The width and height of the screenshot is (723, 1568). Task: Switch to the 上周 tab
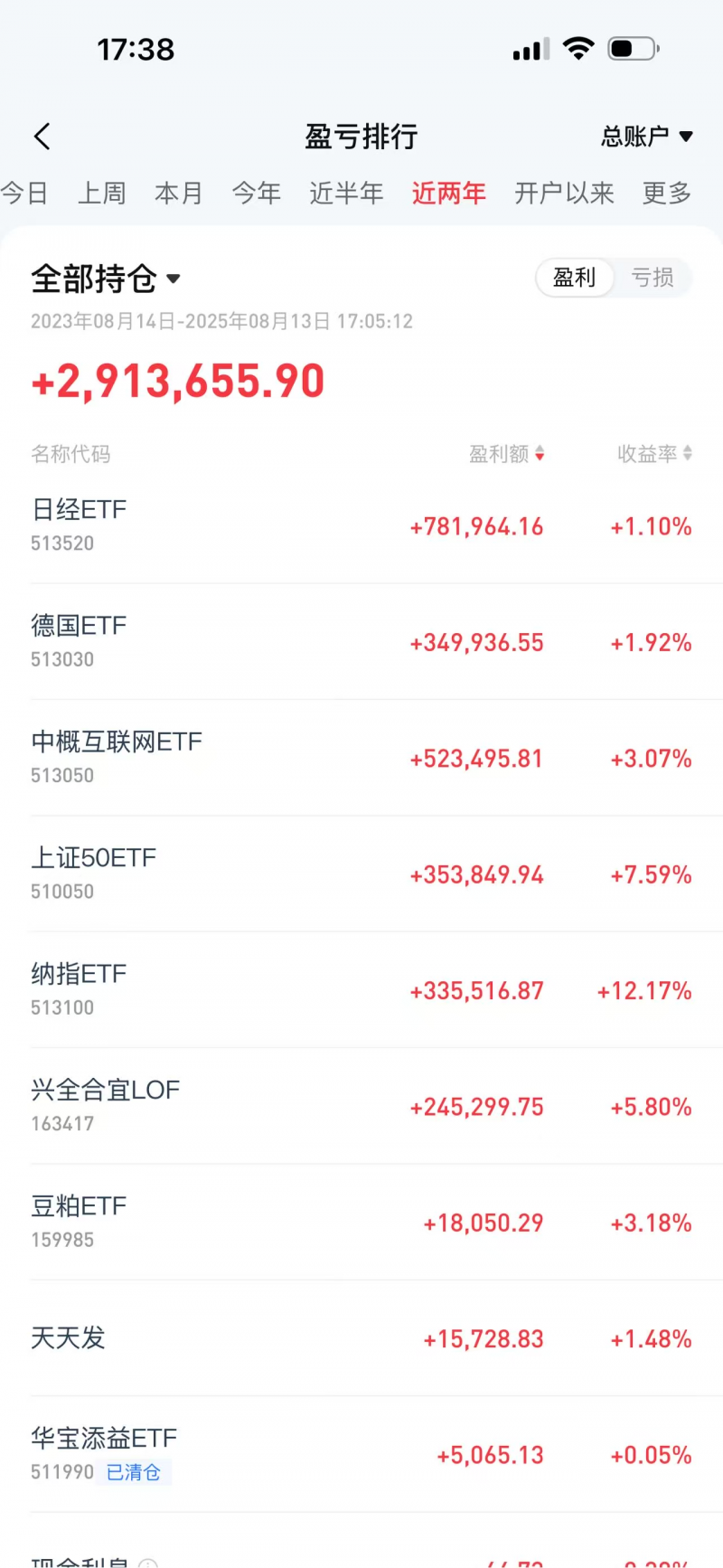click(x=101, y=193)
